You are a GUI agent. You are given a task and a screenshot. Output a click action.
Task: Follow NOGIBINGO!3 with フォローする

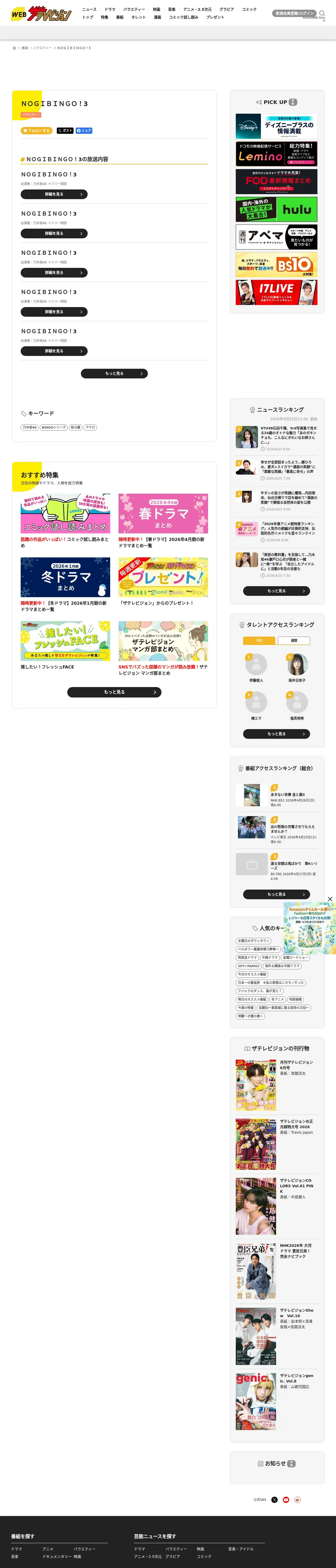coord(37,130)
